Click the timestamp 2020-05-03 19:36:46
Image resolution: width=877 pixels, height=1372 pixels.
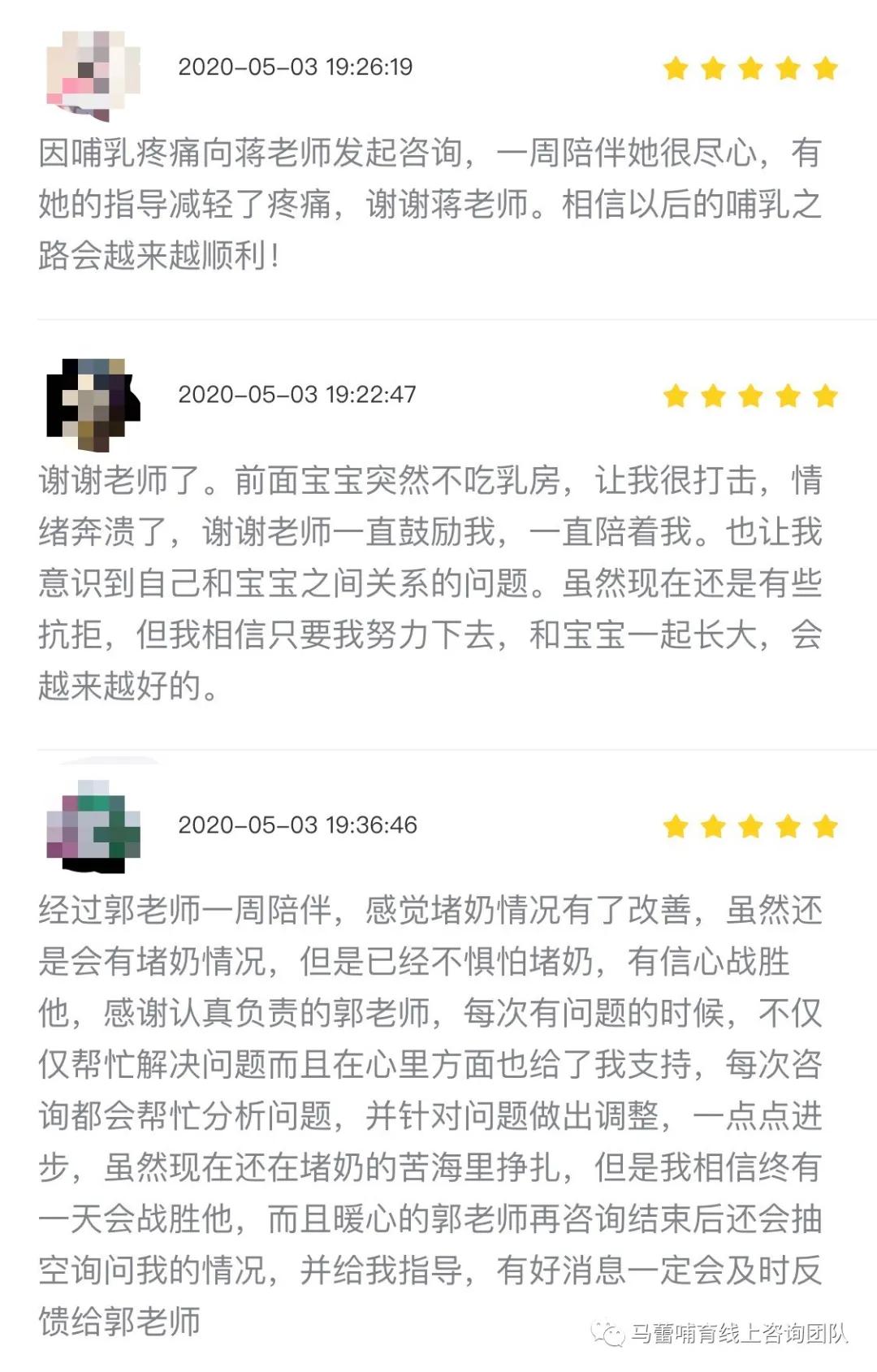pyautogui.click(x=298, y=825)
